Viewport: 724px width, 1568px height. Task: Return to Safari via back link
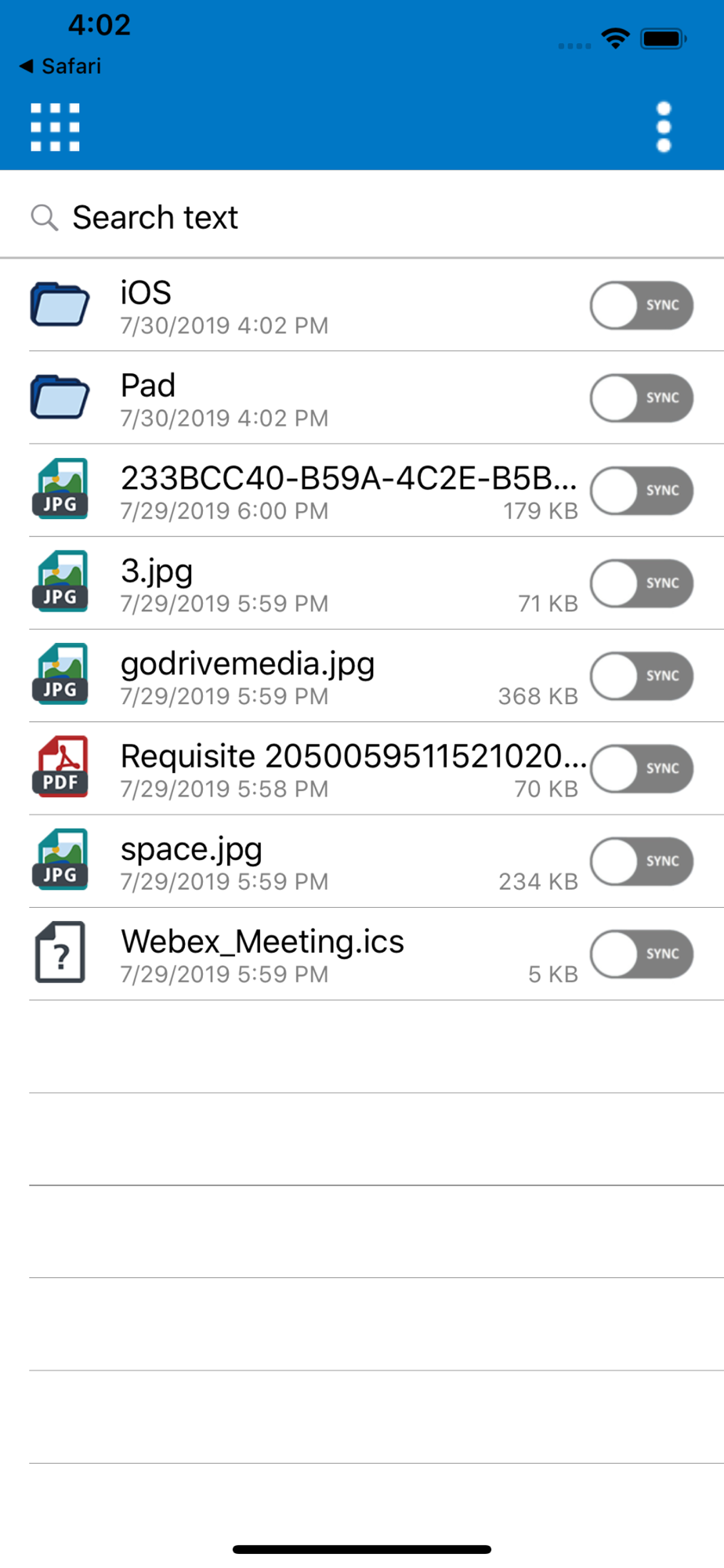(60, 66)
